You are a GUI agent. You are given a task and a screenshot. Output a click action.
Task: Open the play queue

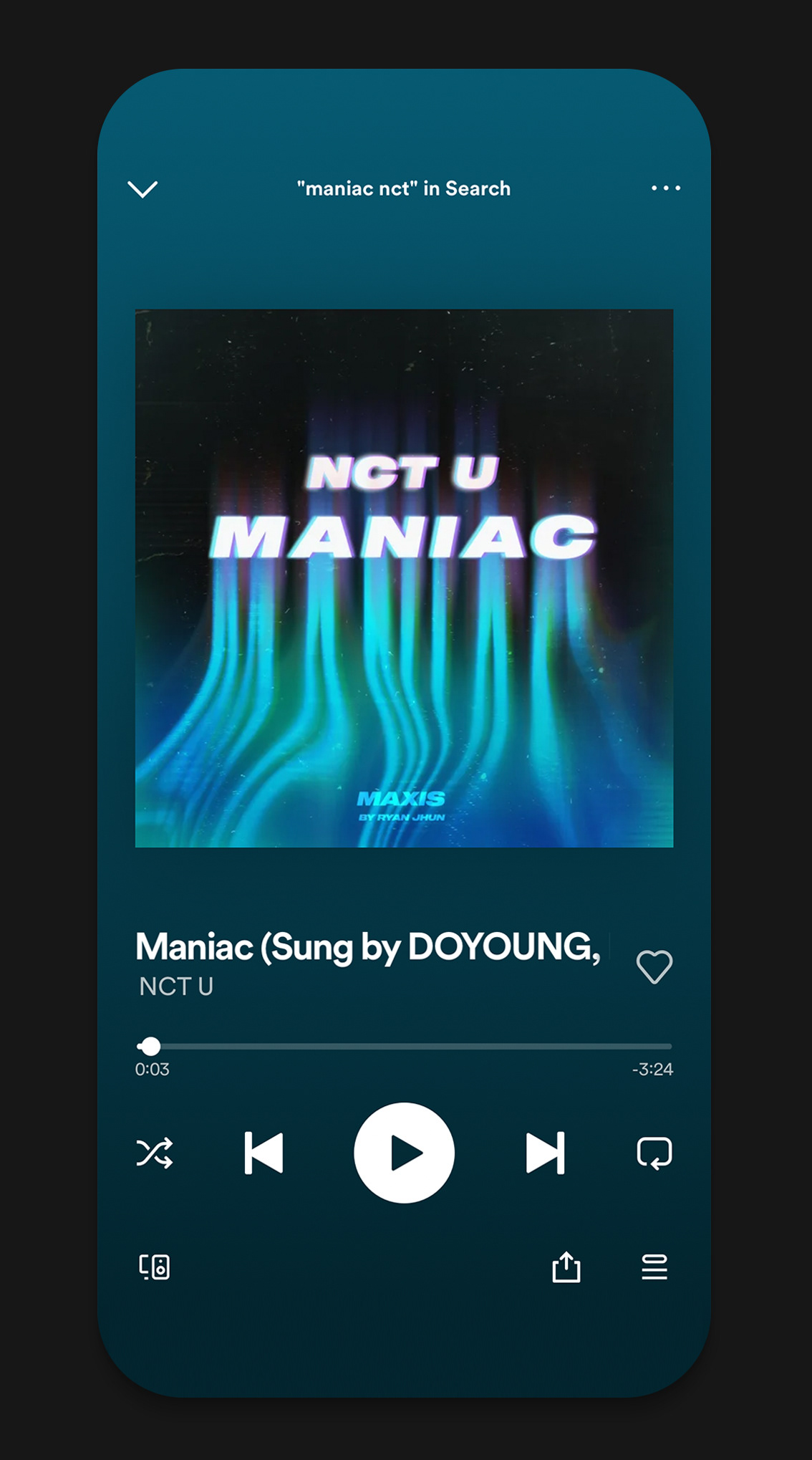654,1267
